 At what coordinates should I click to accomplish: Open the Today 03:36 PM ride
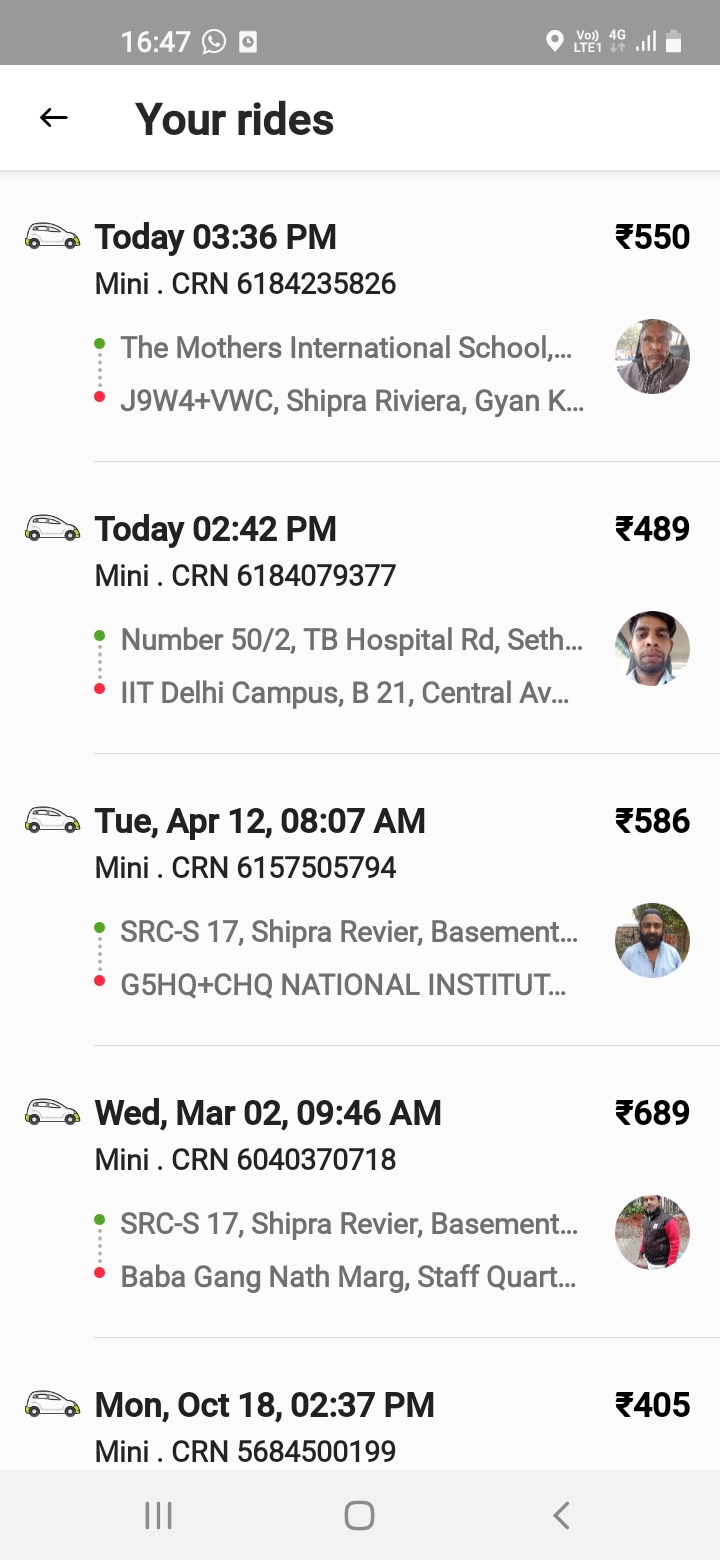click(x=360, y=318)
